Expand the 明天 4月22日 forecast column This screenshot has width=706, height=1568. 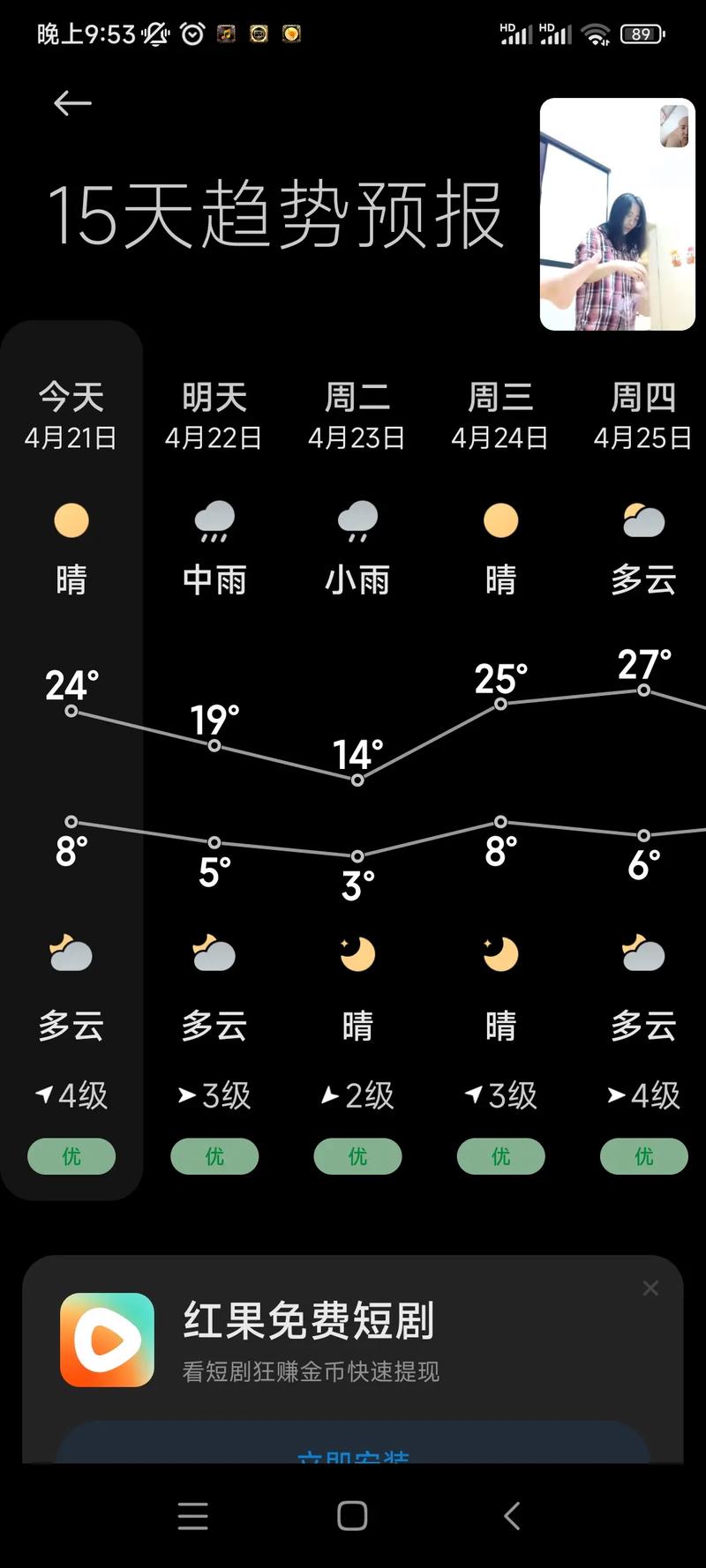coord(214,414)
